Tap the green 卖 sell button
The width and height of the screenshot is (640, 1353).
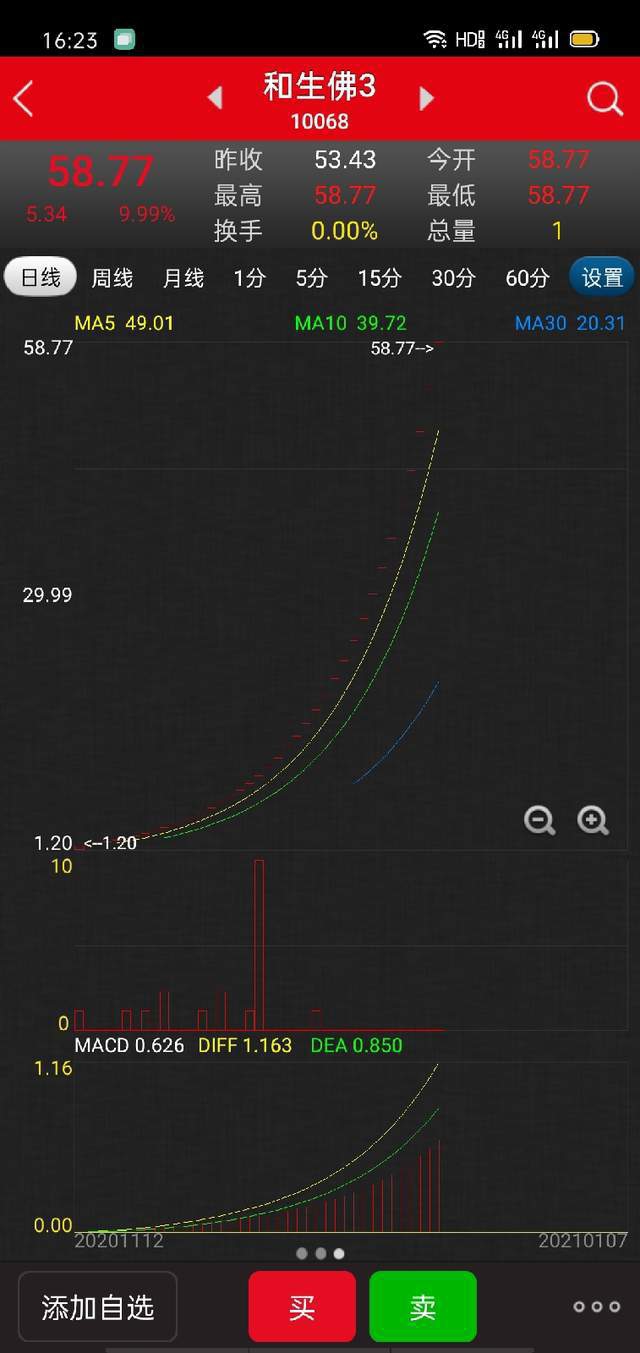click(423, 1306)
